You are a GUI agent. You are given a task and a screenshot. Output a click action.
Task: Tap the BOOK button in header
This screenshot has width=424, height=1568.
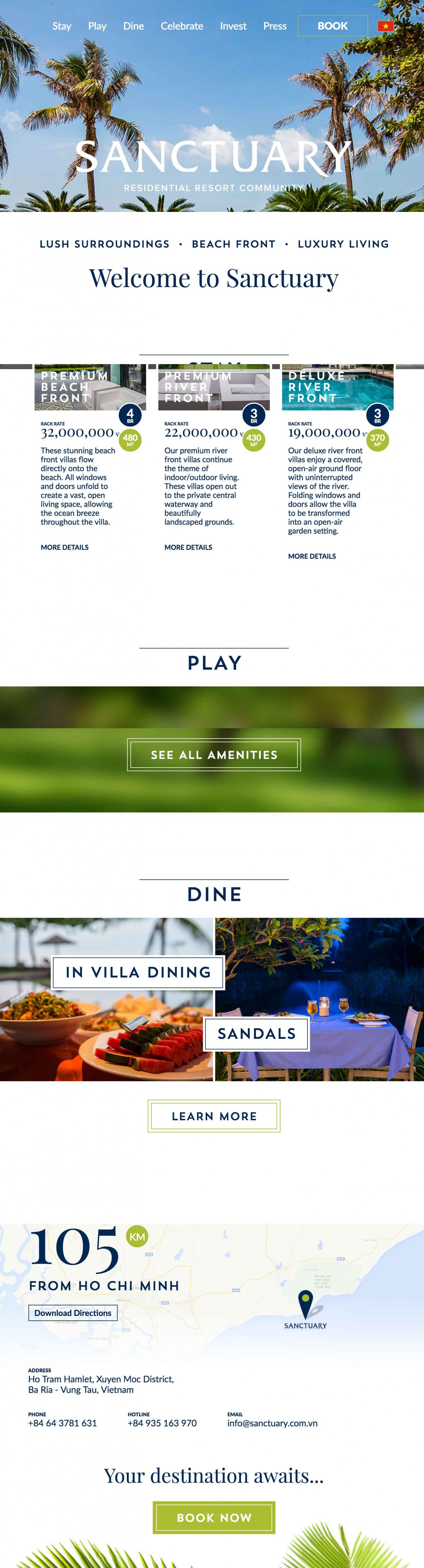(333, 26)
